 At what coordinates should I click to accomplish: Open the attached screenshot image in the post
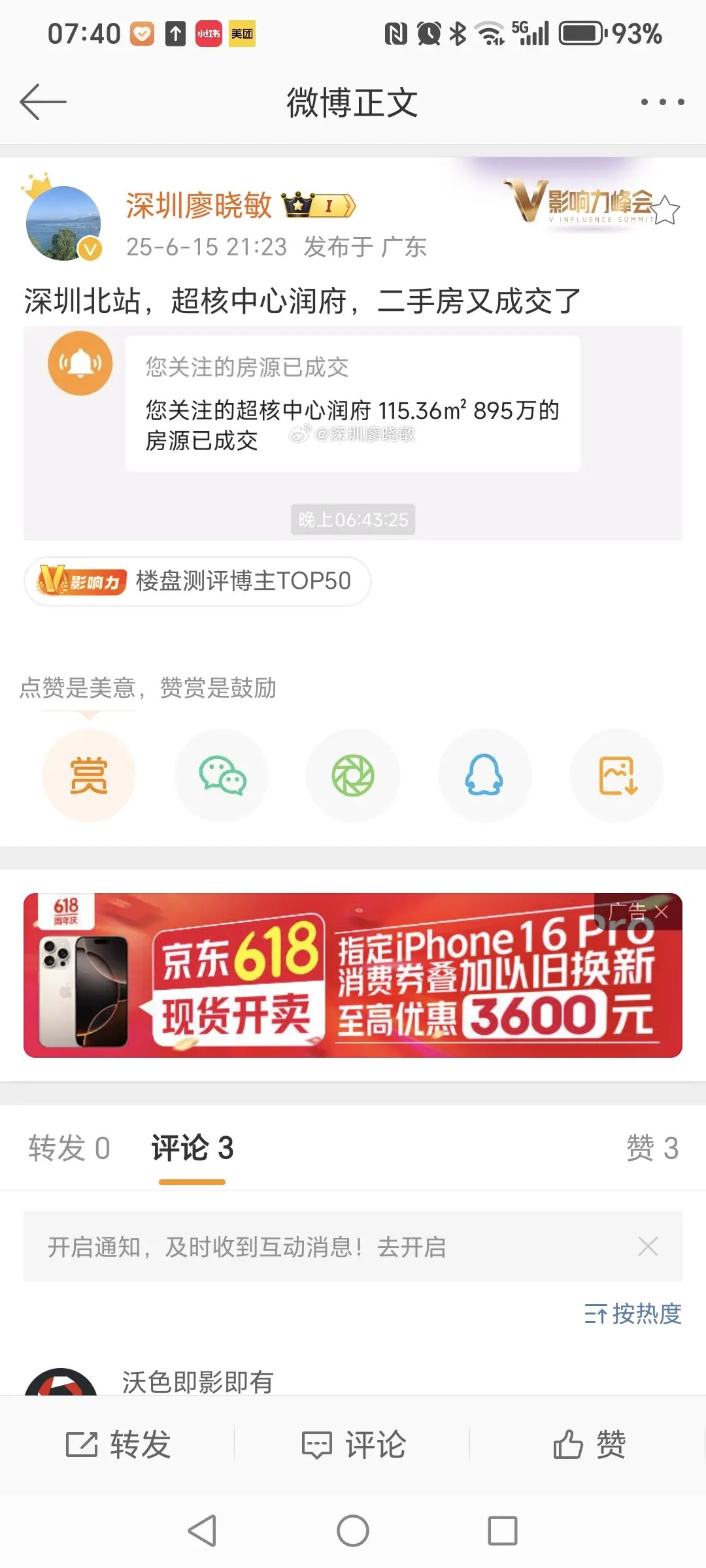click(x=353, y=433)
